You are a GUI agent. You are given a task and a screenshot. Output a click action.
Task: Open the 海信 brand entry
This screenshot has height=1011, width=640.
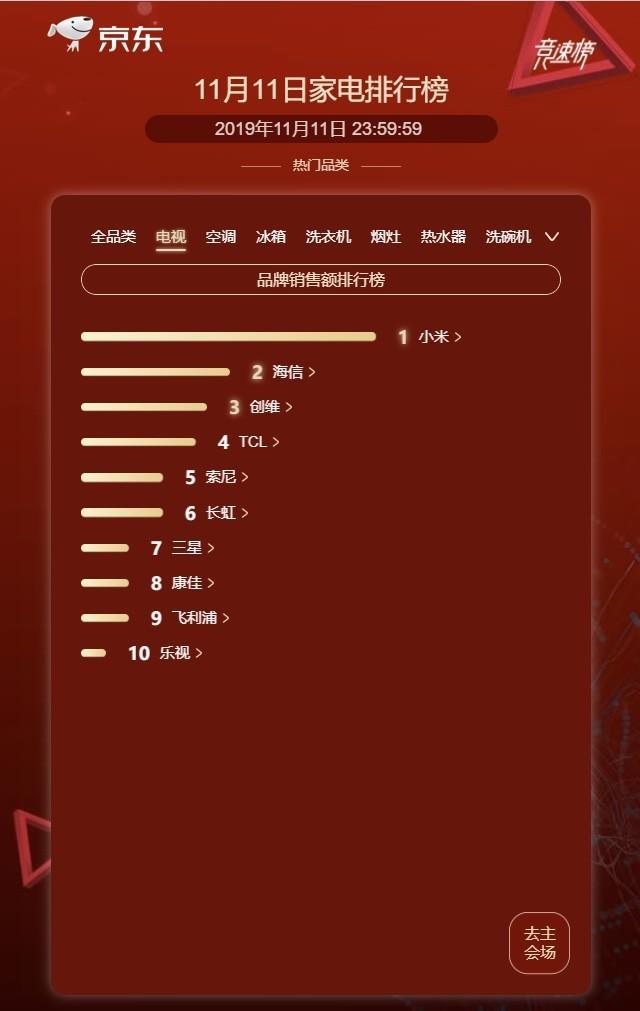[x=293, y=372]
